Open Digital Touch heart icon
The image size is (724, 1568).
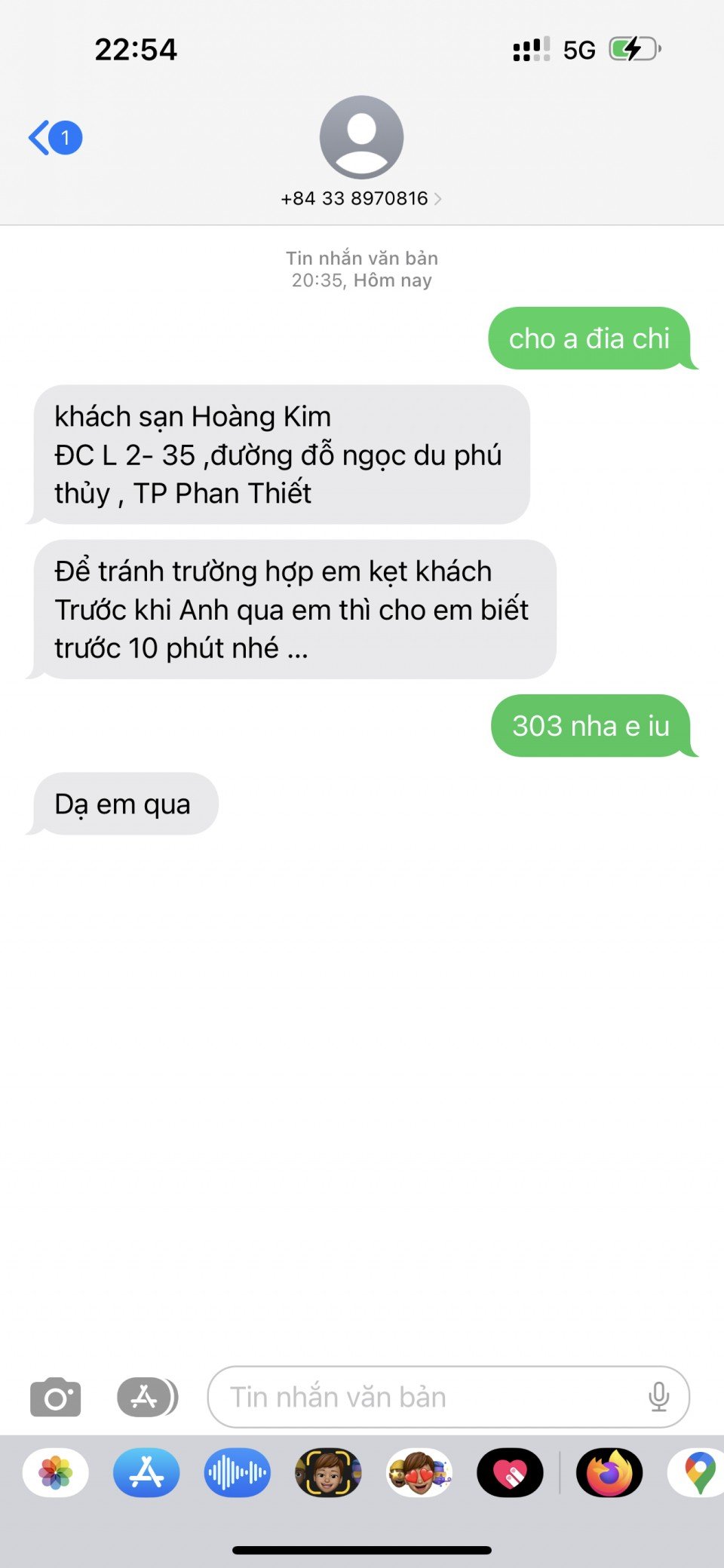pos(510,1472)
